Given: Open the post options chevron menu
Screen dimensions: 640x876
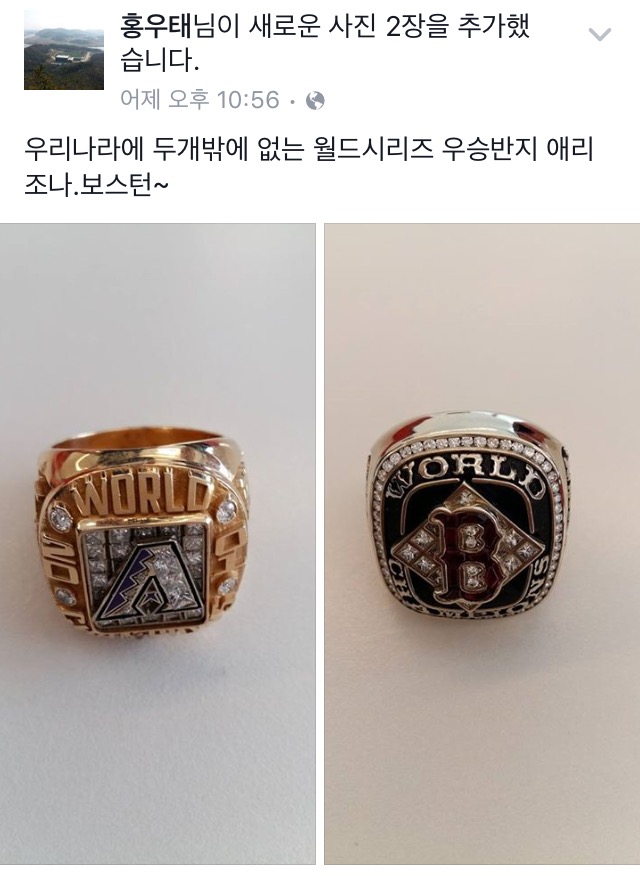Looking at the screenshot, I should (599, 35).
